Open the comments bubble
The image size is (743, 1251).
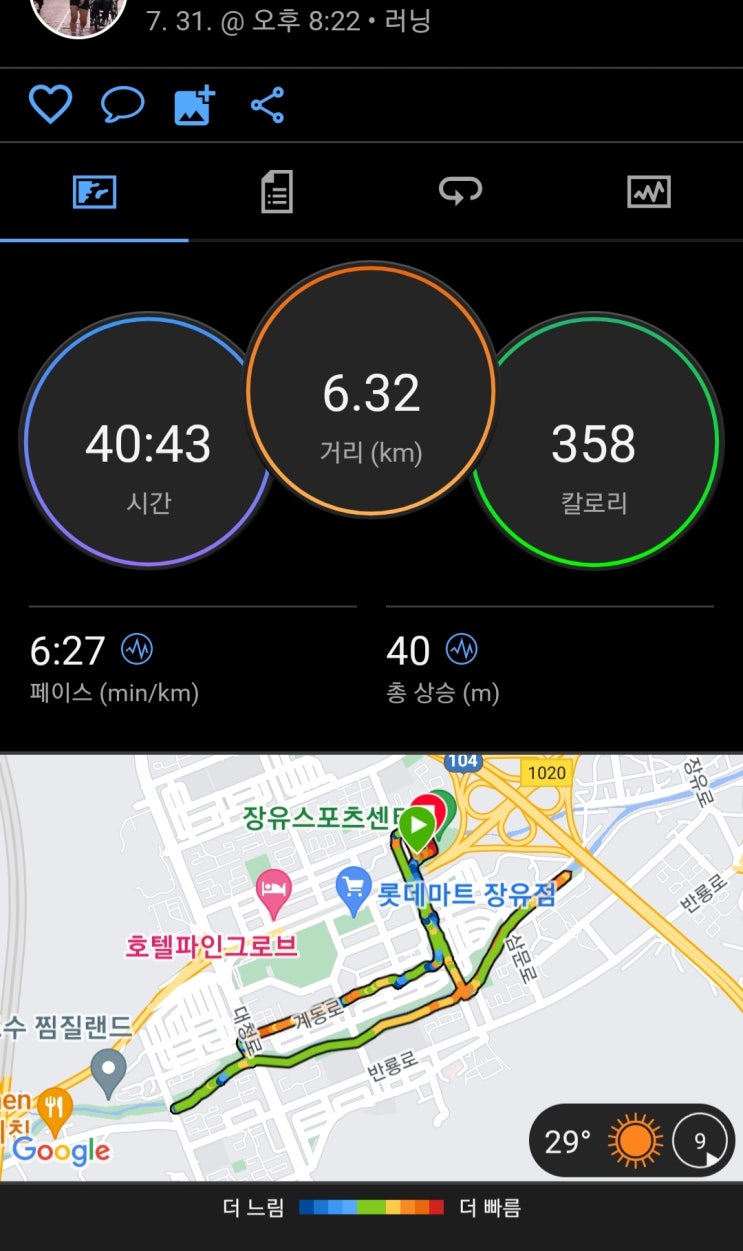[122, 104]
